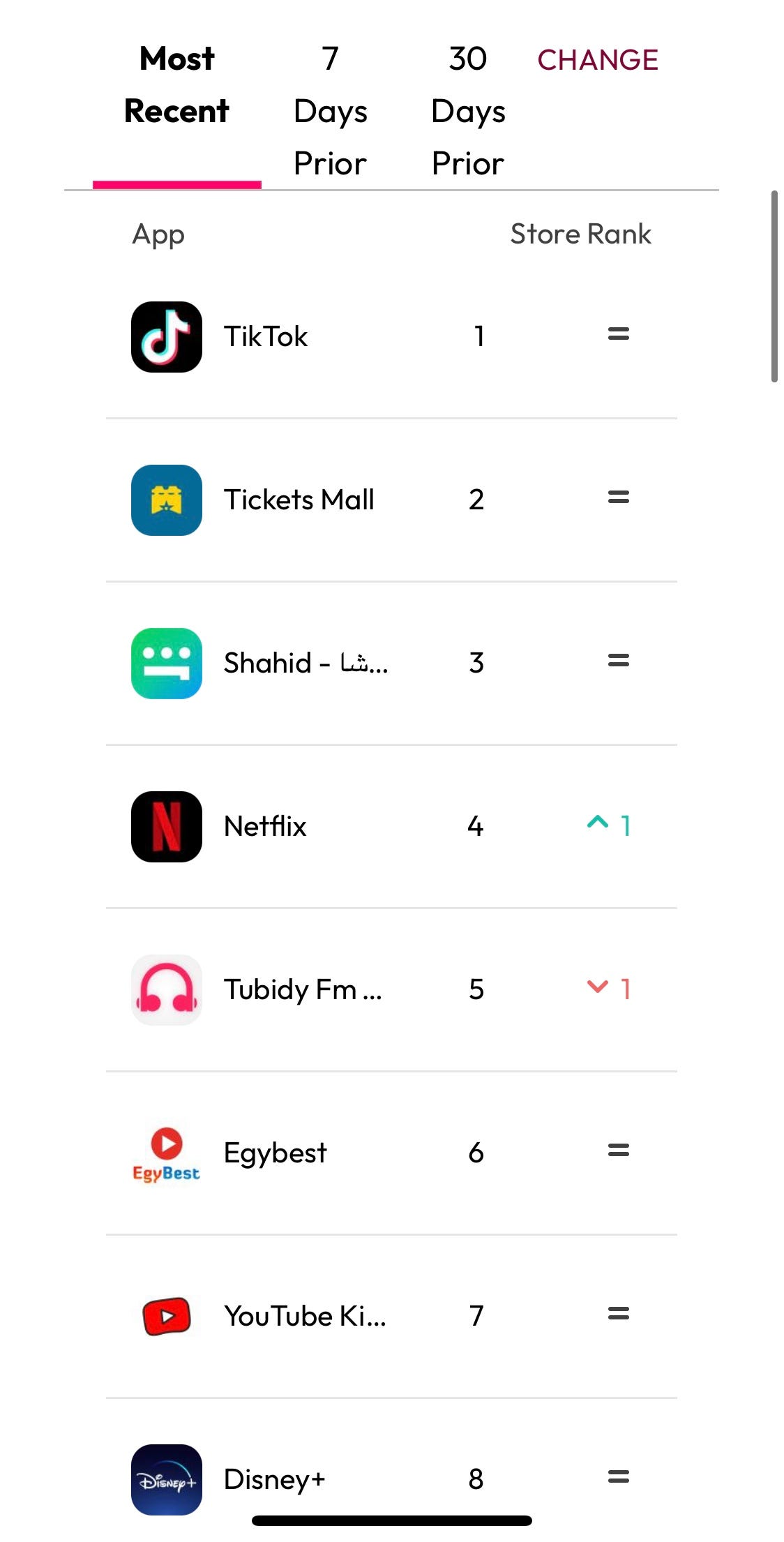Open the Netflix app row

[391, 827]
